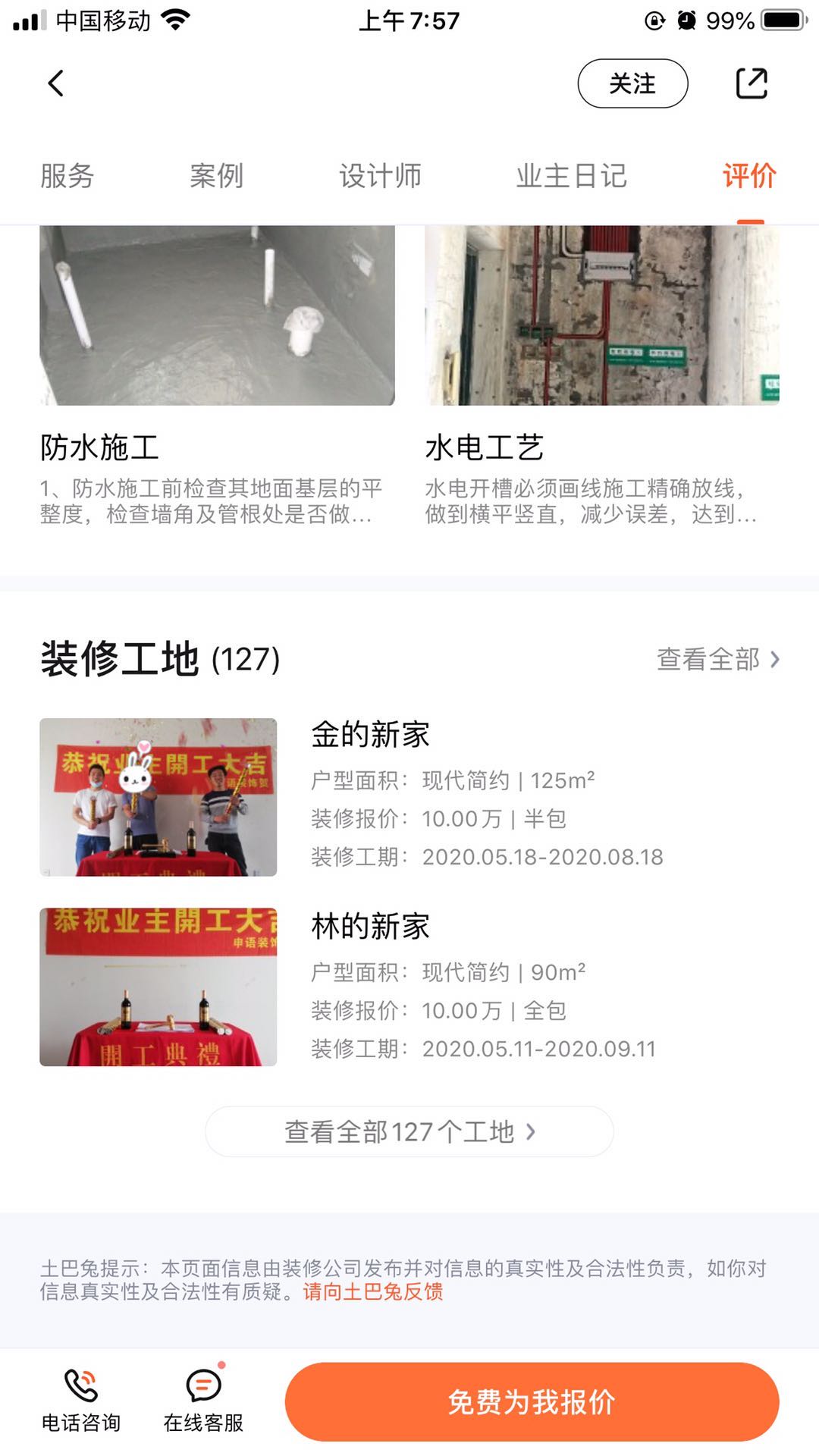Open the 设计师 tab
Viewport: 819px width, 1456px height.
pyautogui.click(x=380, y=176)
